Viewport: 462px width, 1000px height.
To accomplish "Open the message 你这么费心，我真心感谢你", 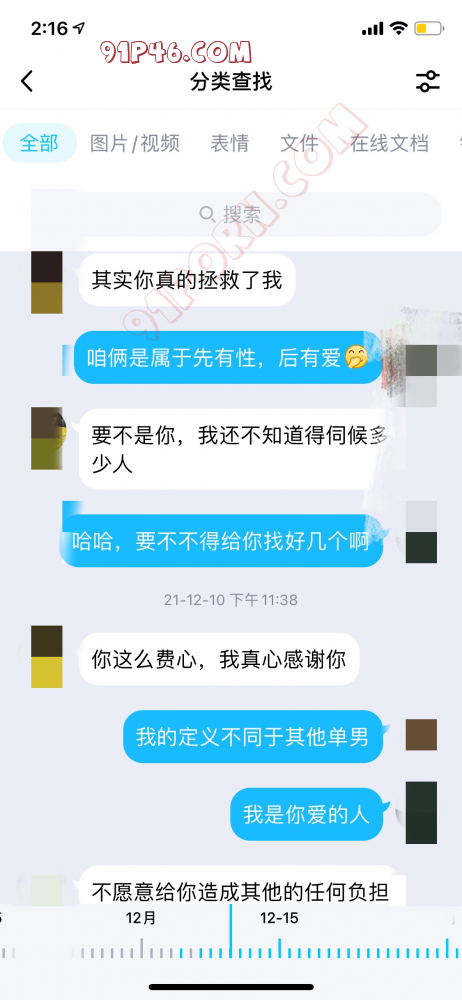I will click(219, 659).
